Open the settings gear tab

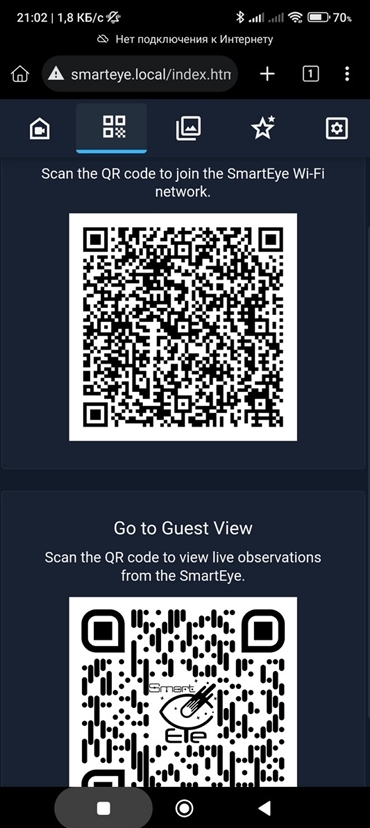pos(337,128)
